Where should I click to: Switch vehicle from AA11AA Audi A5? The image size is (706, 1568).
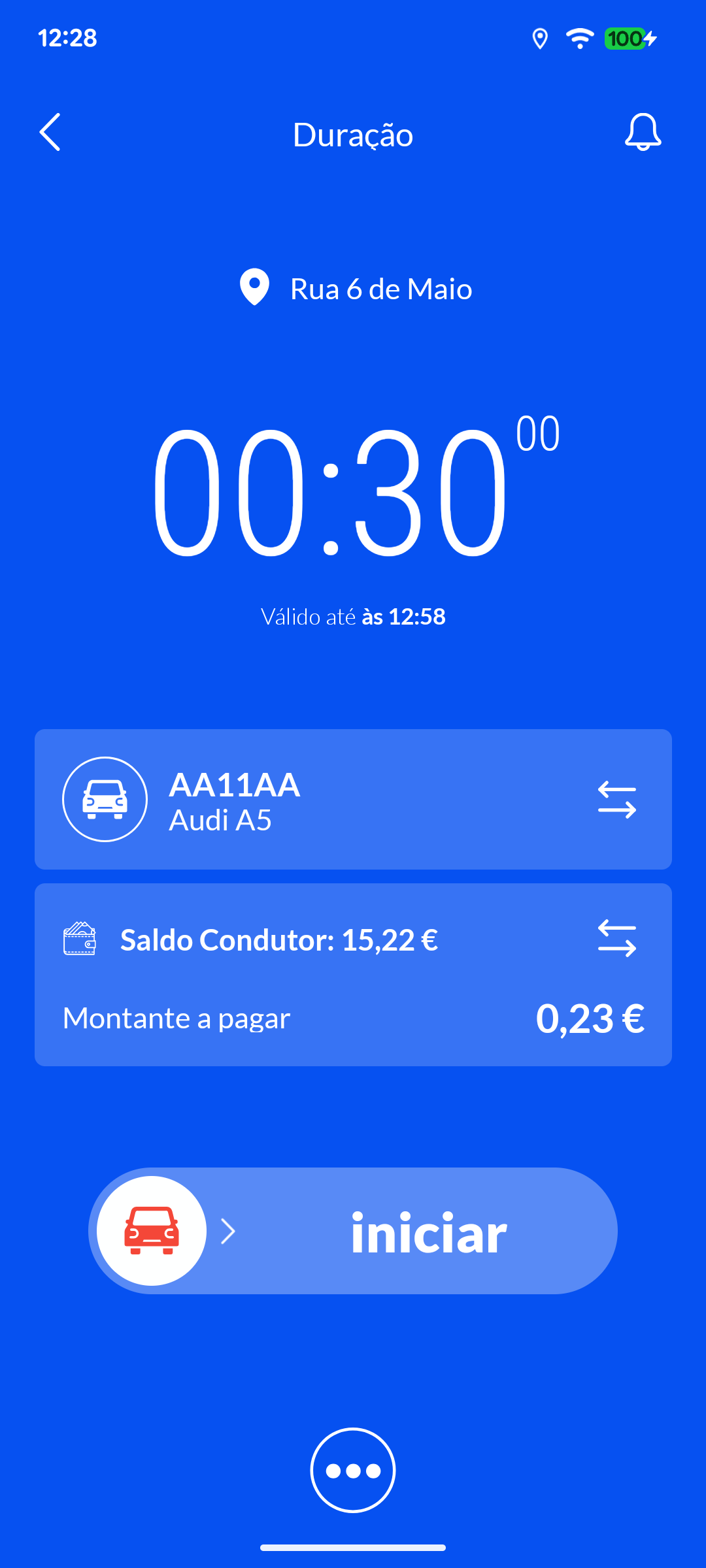(616, 800)
